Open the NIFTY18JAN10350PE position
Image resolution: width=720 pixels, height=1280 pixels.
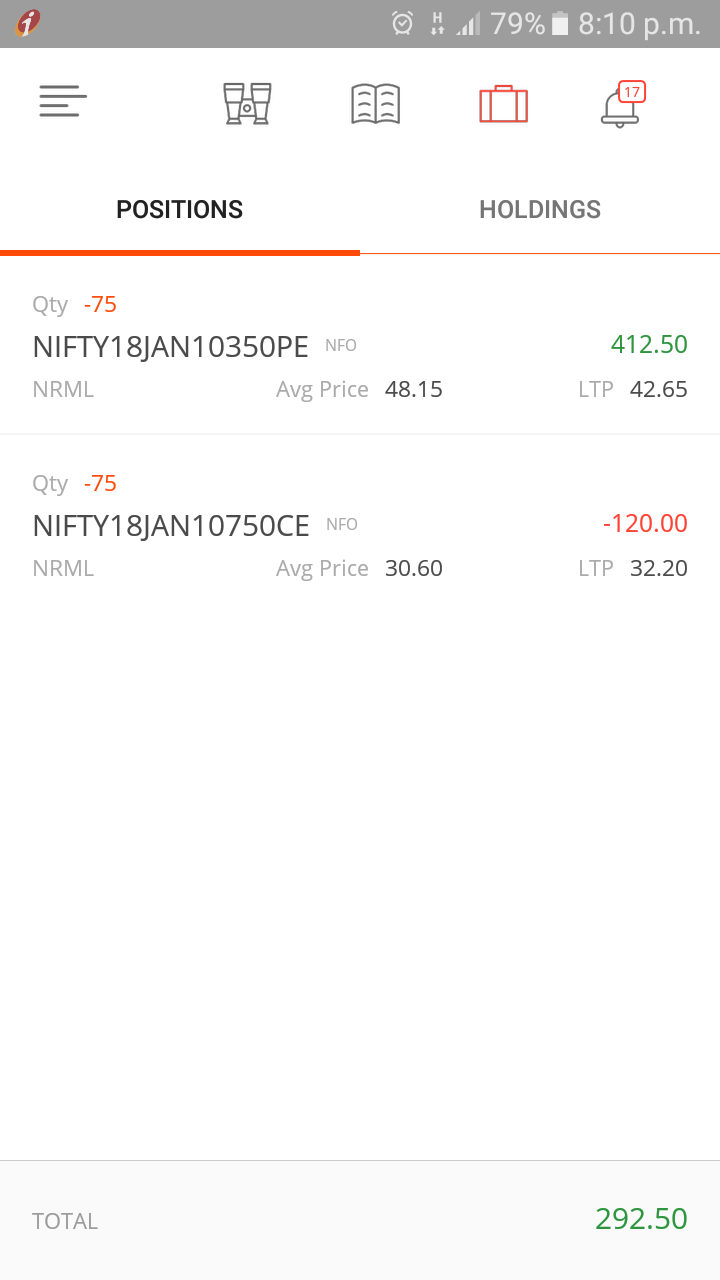(360, 346)
